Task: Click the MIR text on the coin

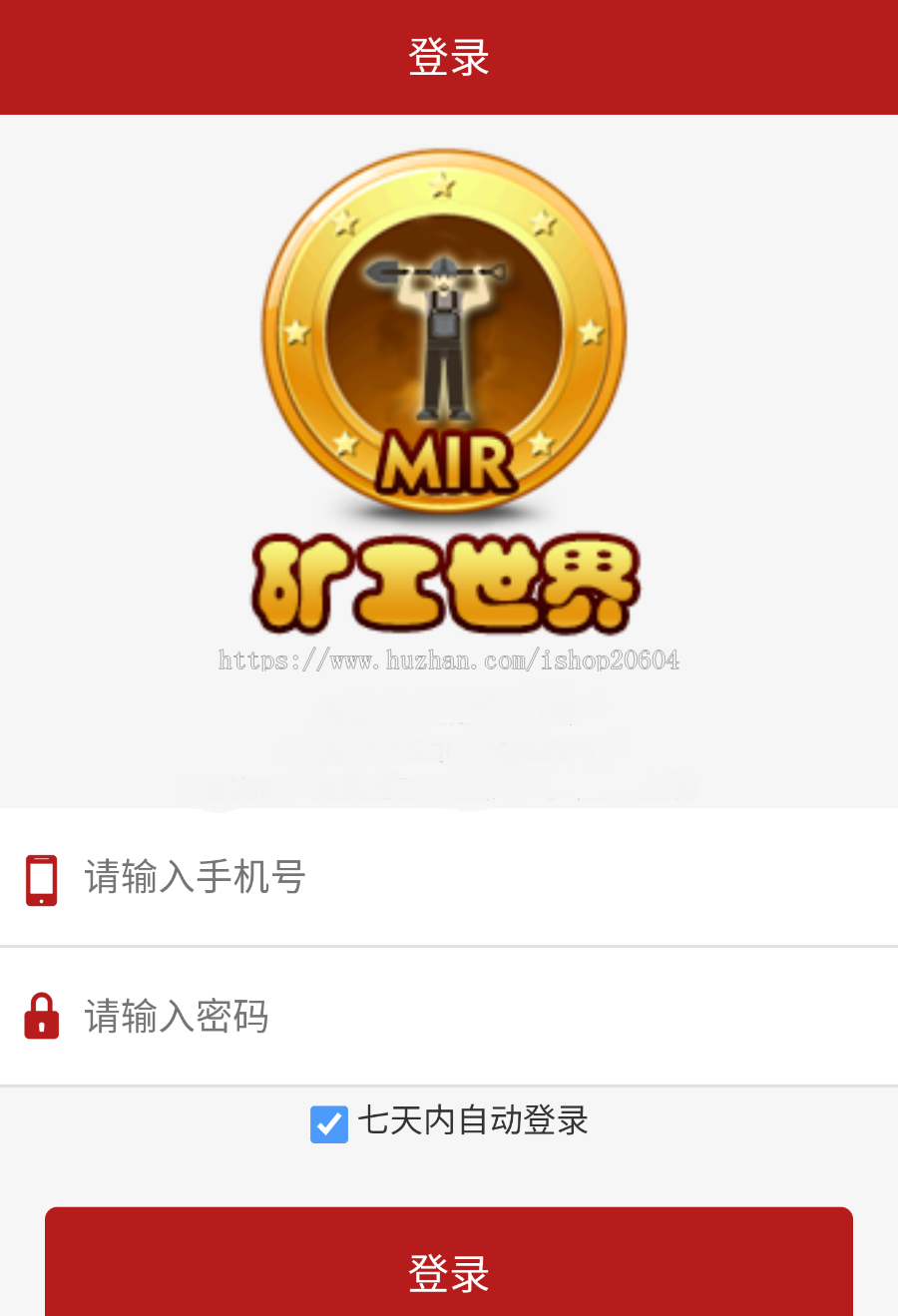Action: [448, 459]
